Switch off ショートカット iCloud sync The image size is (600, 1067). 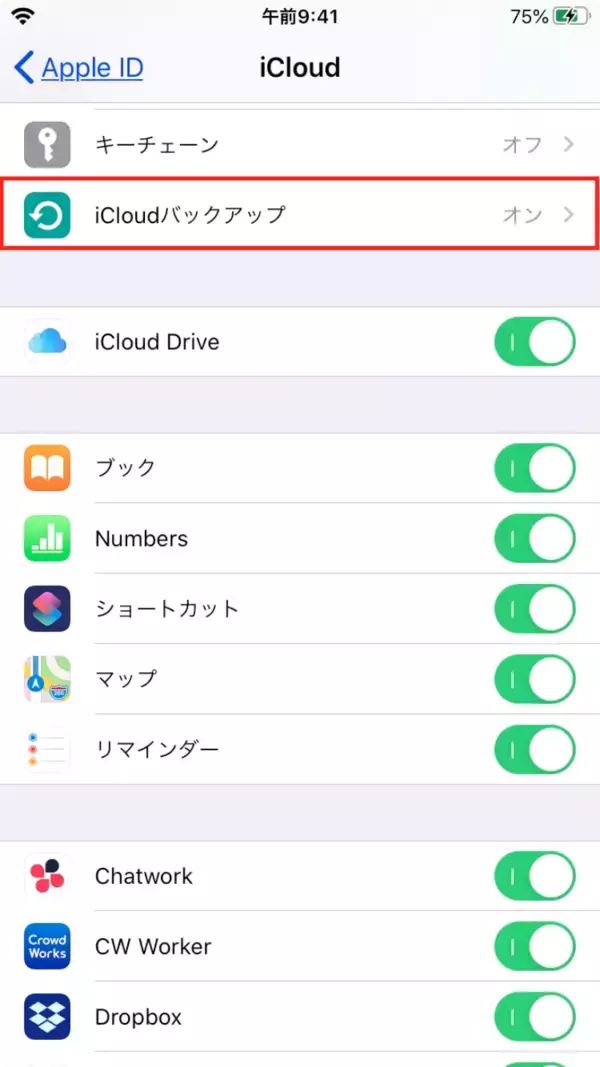coord(535,609)
